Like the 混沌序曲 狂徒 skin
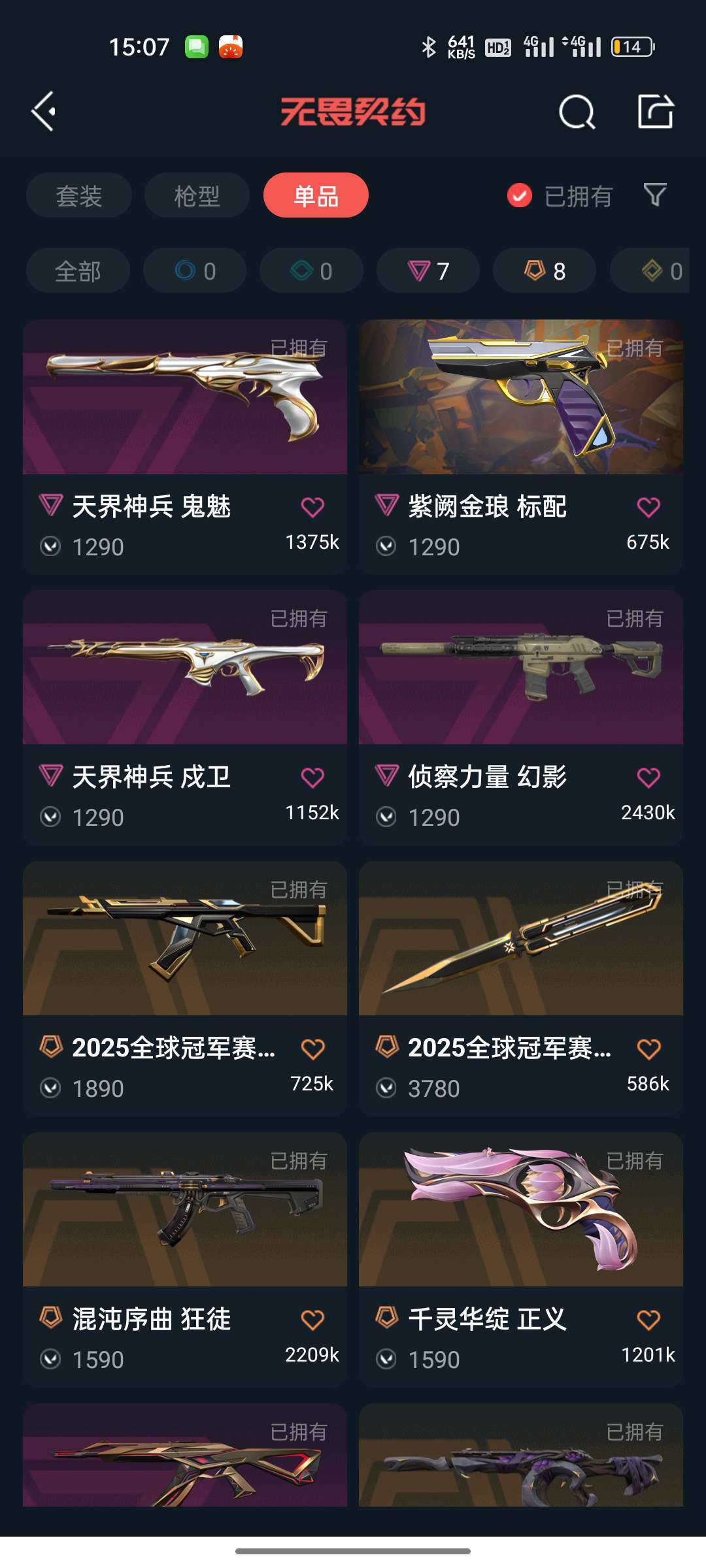 pyautogui.click(x=312, y=1320)
